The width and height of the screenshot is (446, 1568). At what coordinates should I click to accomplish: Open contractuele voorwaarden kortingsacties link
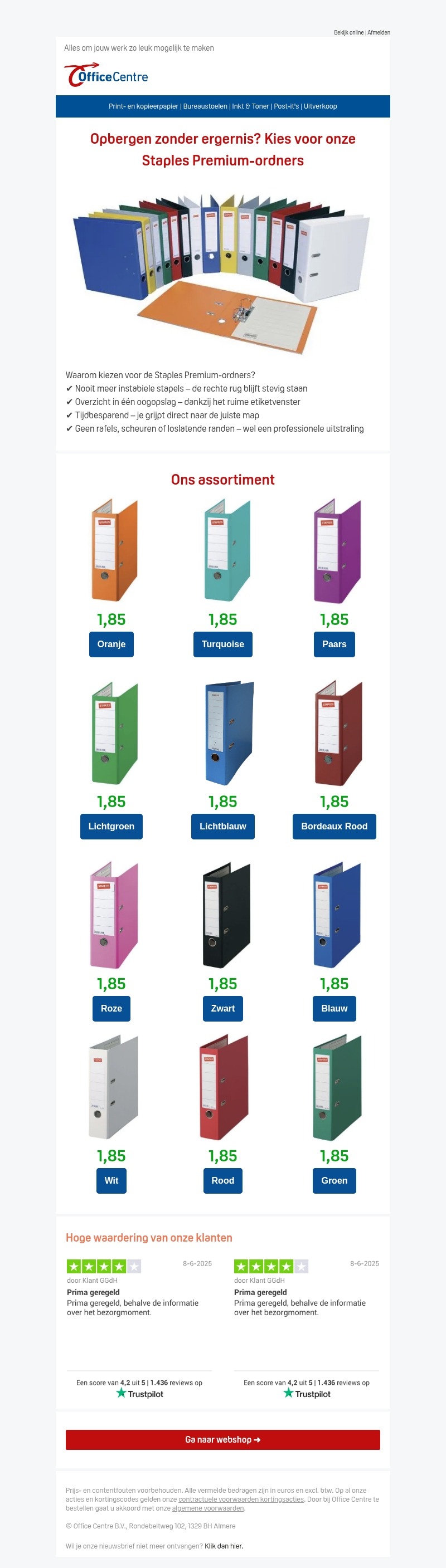click(x=241, y=1499)
